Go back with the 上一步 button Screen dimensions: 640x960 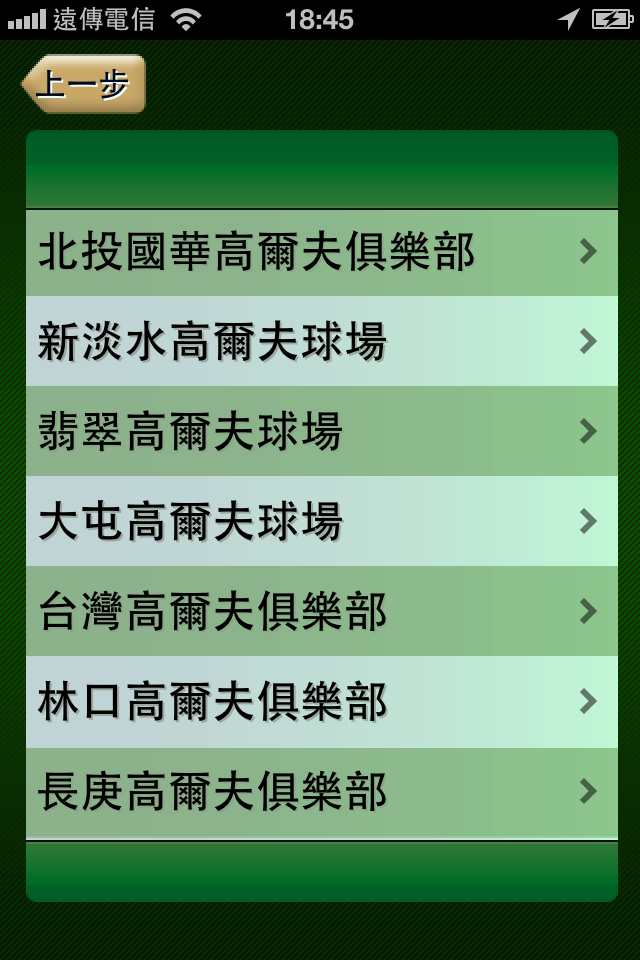pyautogui.click(x=84, y=84)
